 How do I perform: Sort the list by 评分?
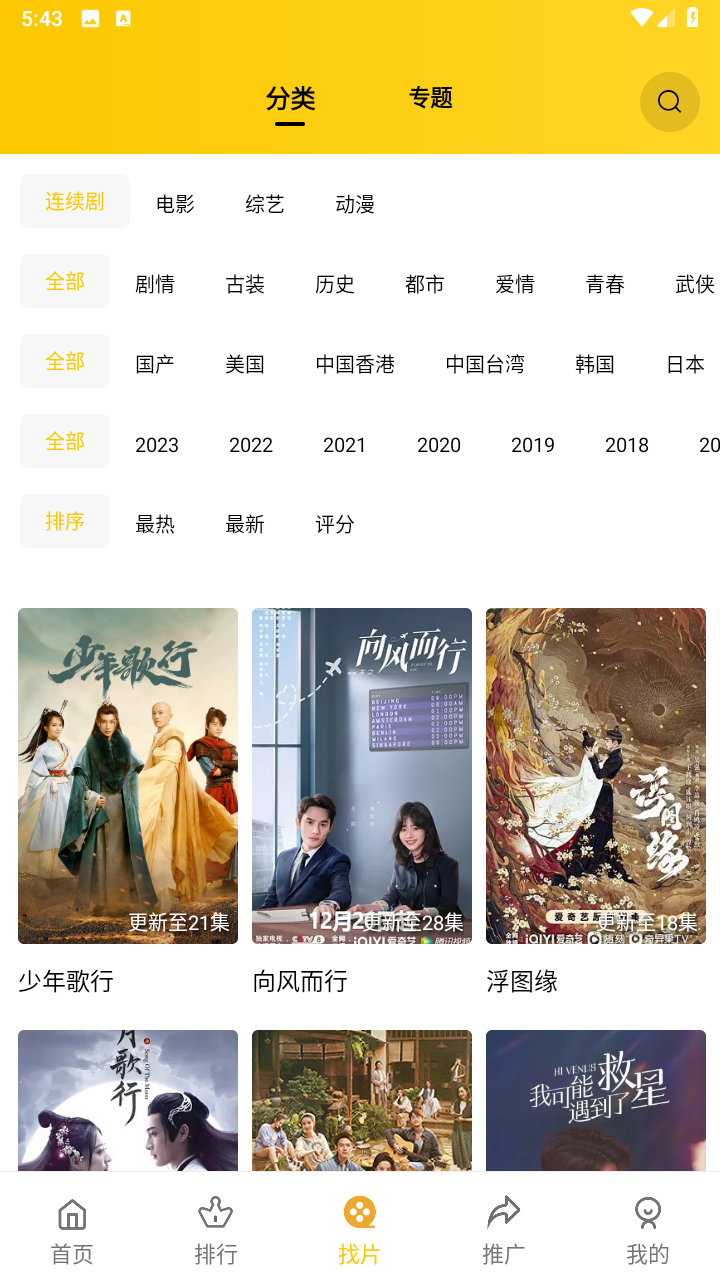tap(335, 524)
